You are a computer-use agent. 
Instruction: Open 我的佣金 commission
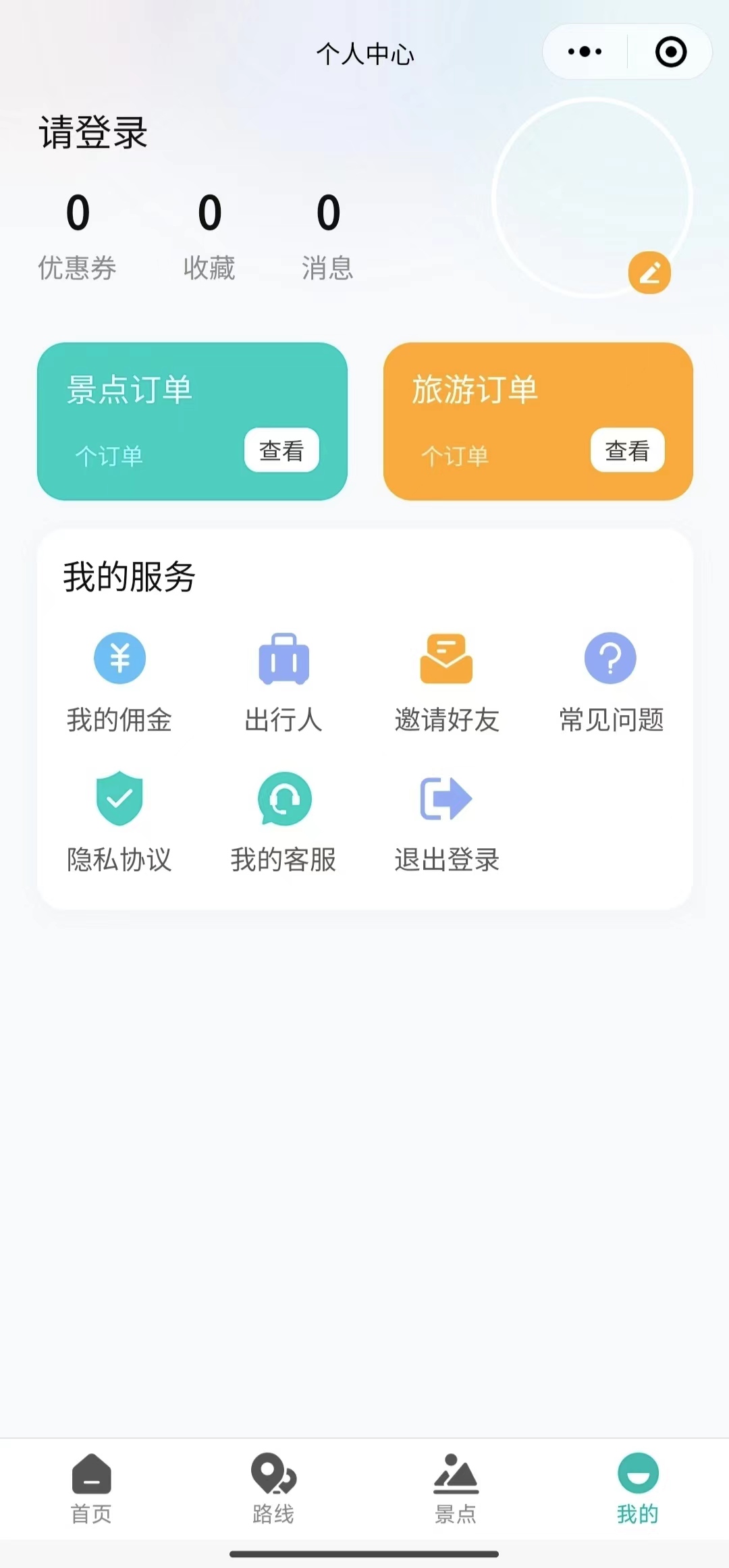tap(119, 683)
